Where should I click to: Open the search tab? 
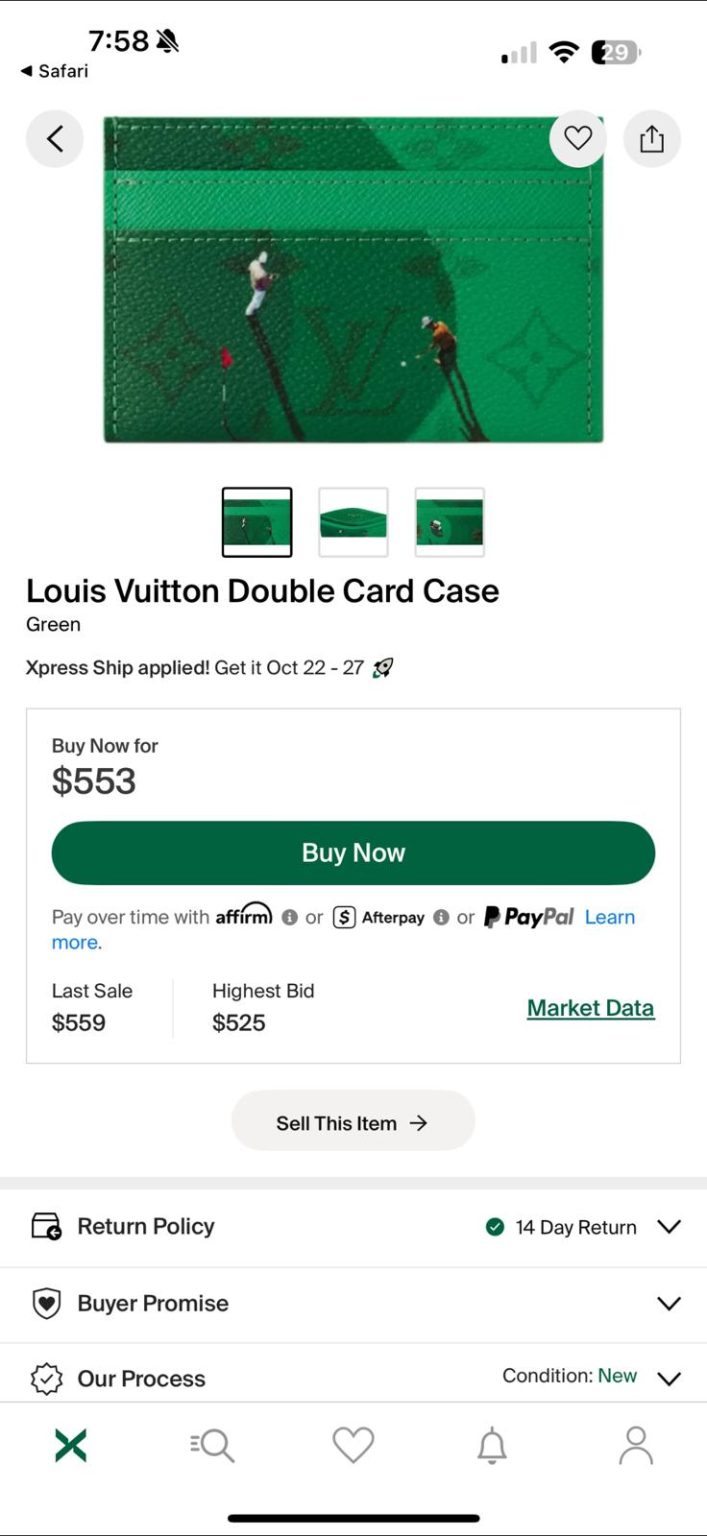click(x=212, y=1446)
